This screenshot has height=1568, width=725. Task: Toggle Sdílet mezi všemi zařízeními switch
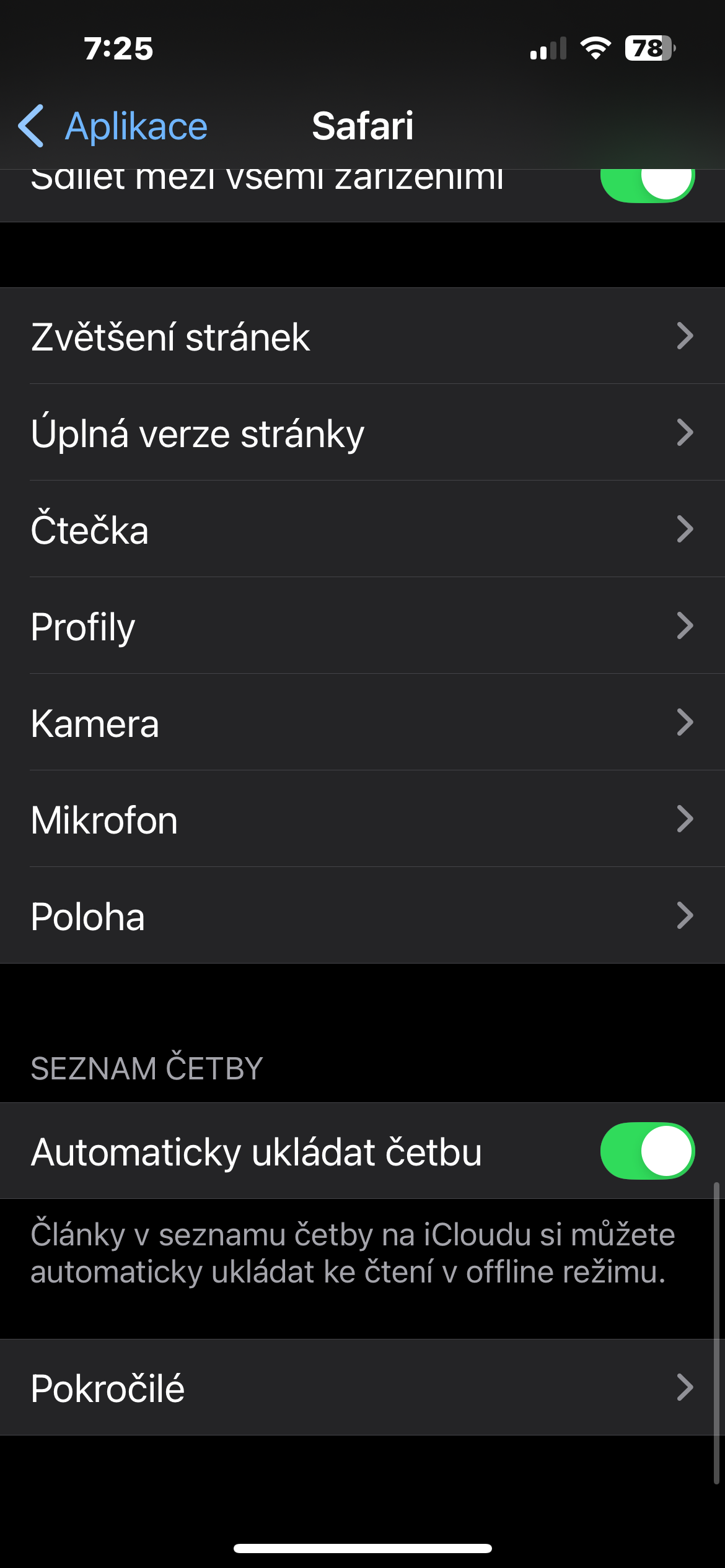click(x=647, y=184)
